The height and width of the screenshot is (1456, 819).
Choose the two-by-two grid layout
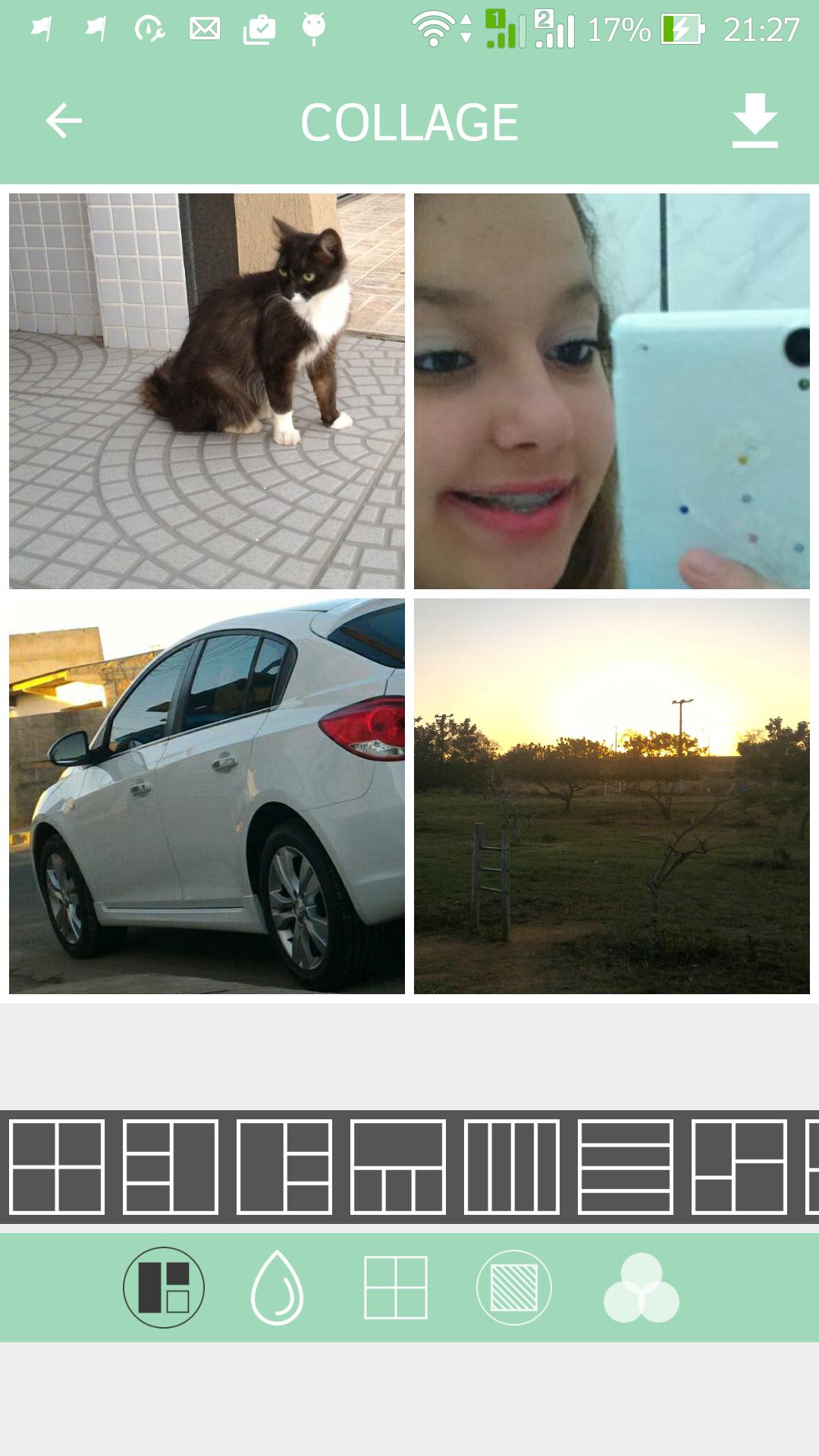(57, 1167)
